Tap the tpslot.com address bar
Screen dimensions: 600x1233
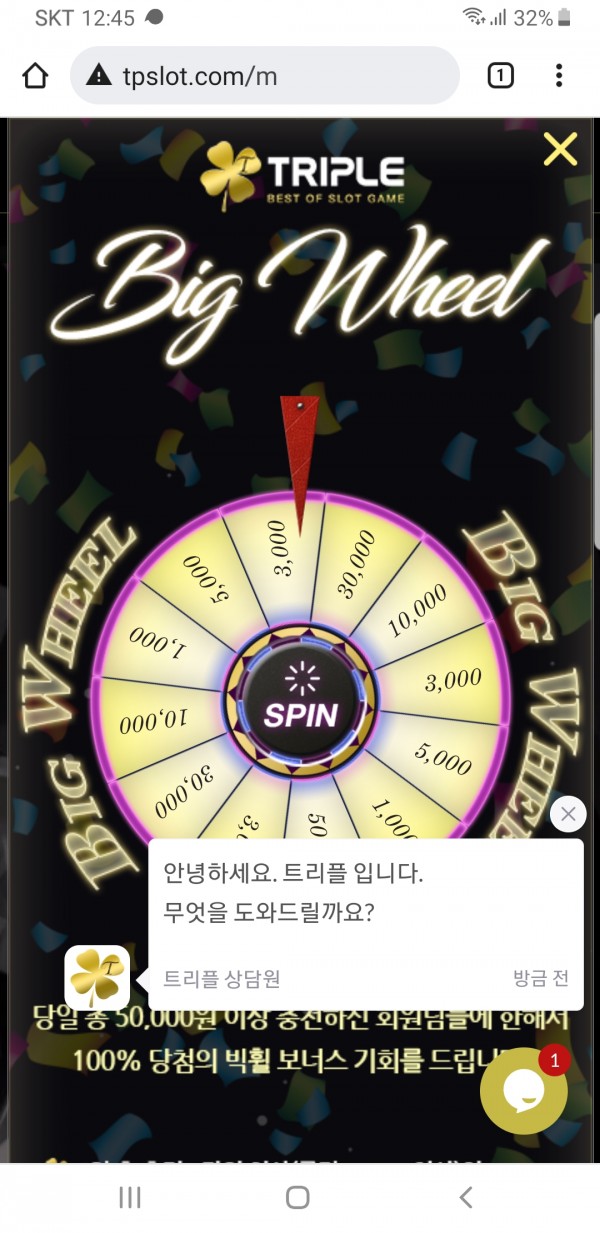tap(265, 76)
